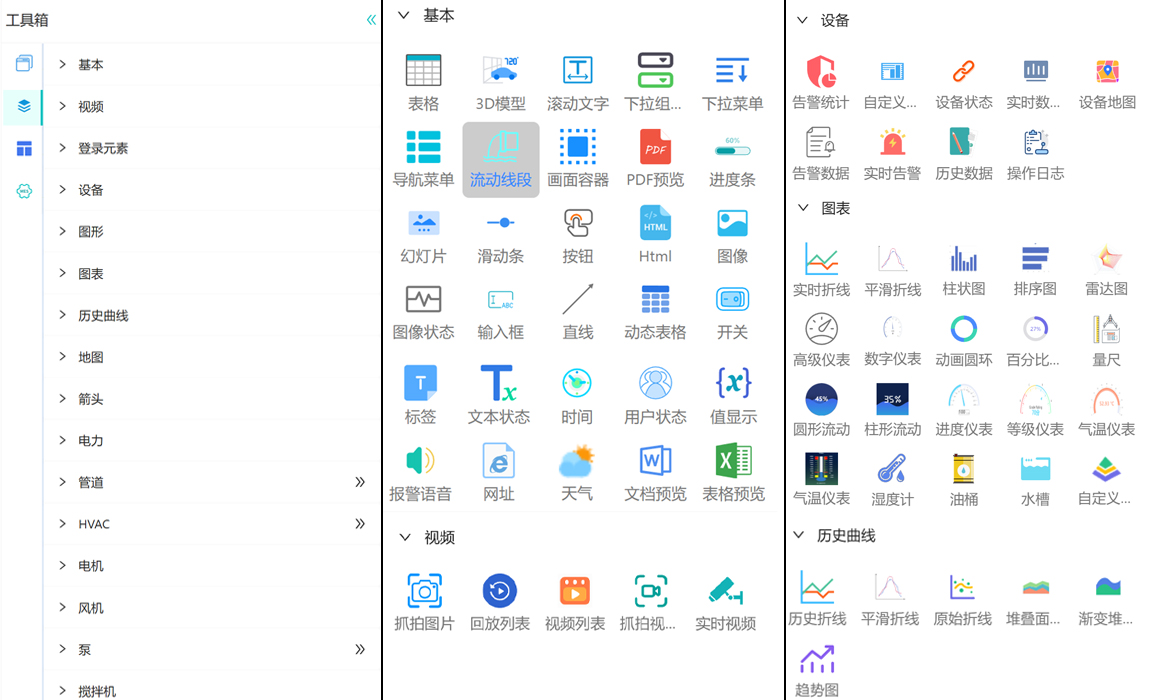Viewport: 1160px width, 700px height.
Task: Collapse the 图表 section
Action: click(803, 208)
